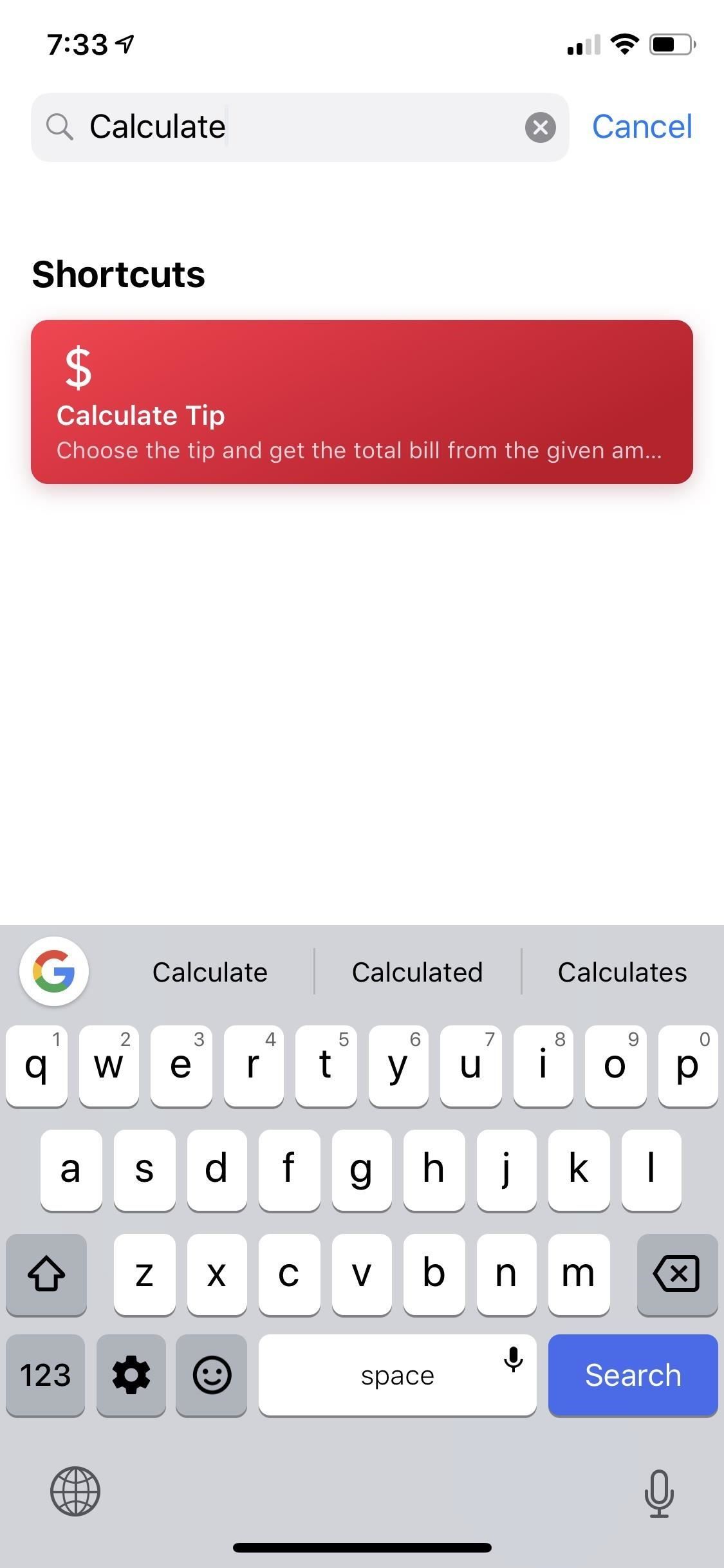Start dictation with the bottom microphone
The image size is (724, 1568).
pyautogui.click(x=658, y=1493)
